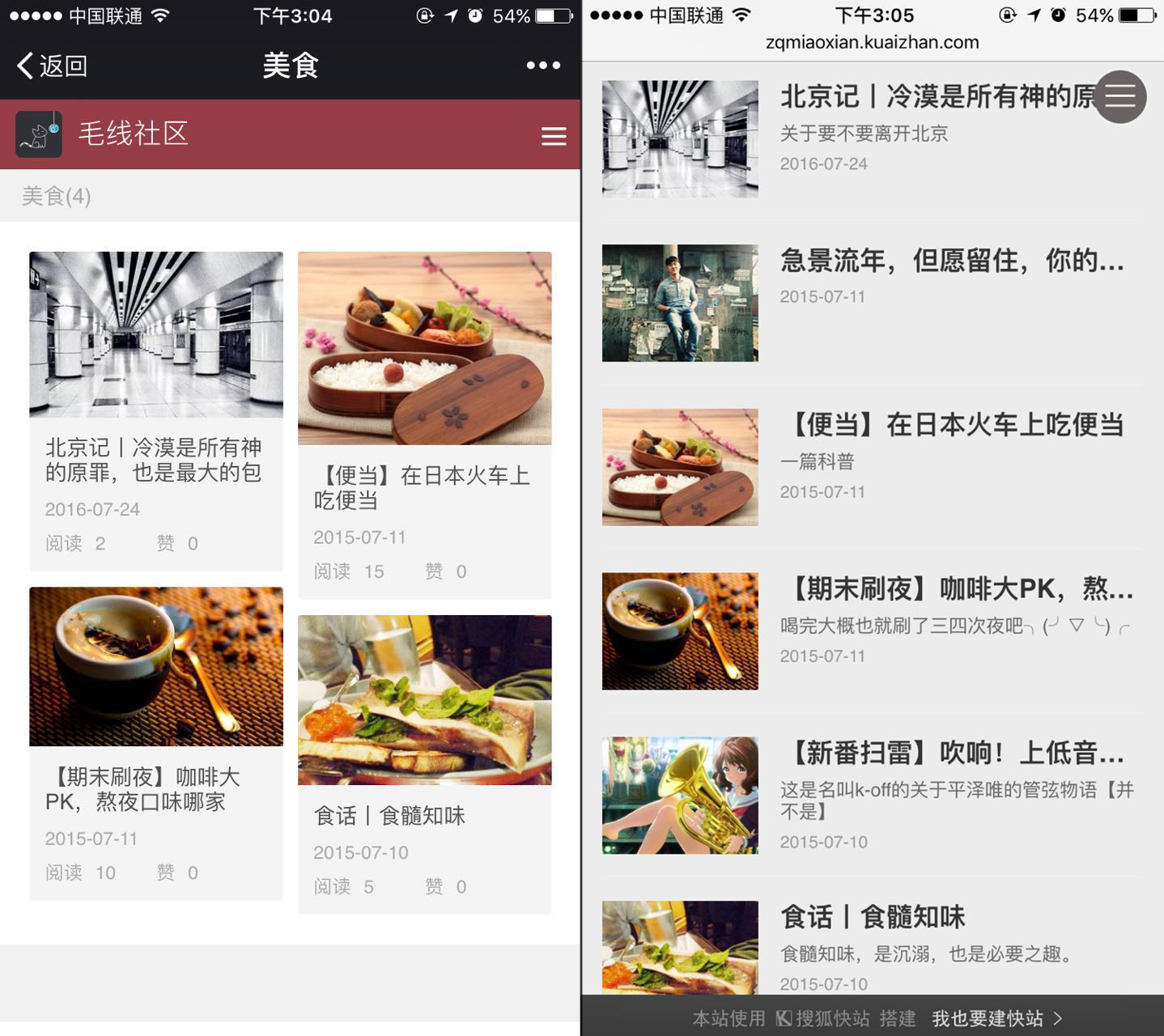Open the list row captioned 一篇科普
This screenshot has height=1036, width=1164.
(870, 466)
